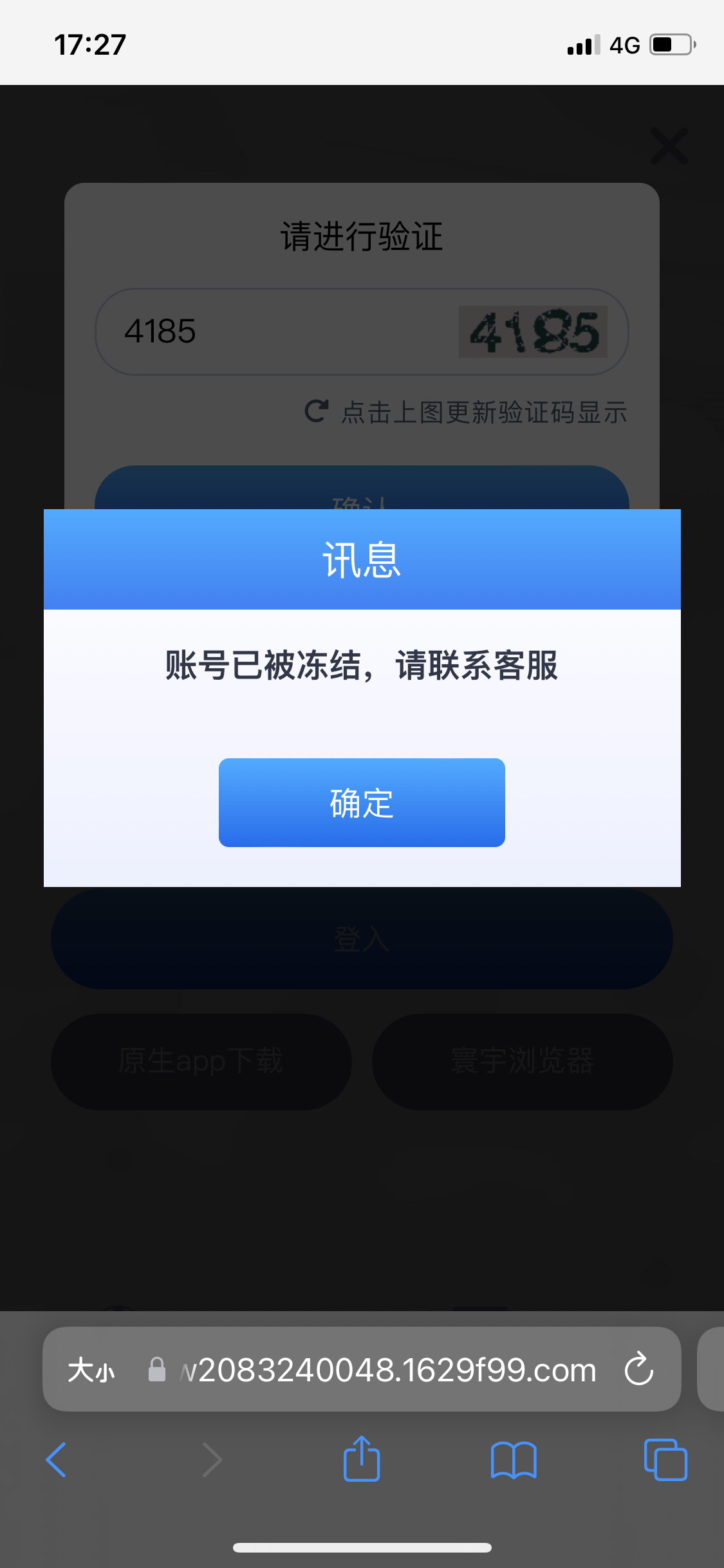724x1568 pixels.
Task: Close the verification popup with the X
Action: [x=669, y=147]
